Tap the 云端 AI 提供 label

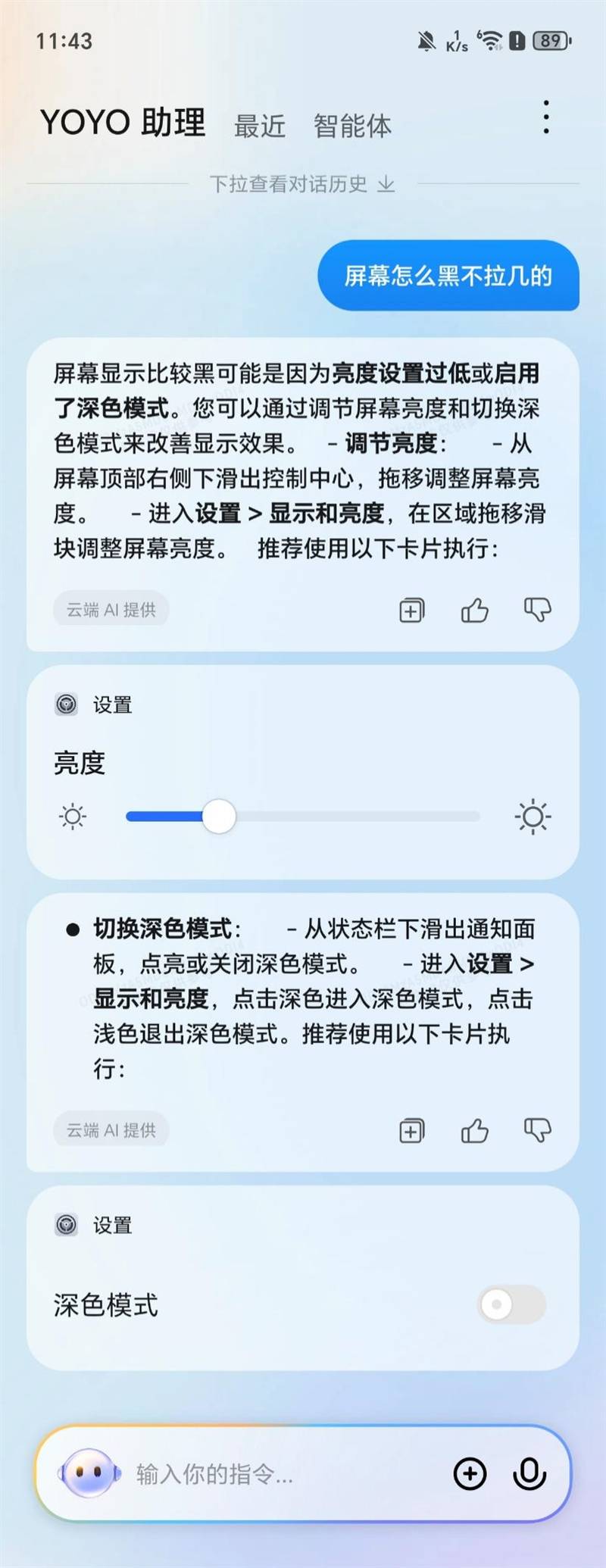click(x=111, y=610)
